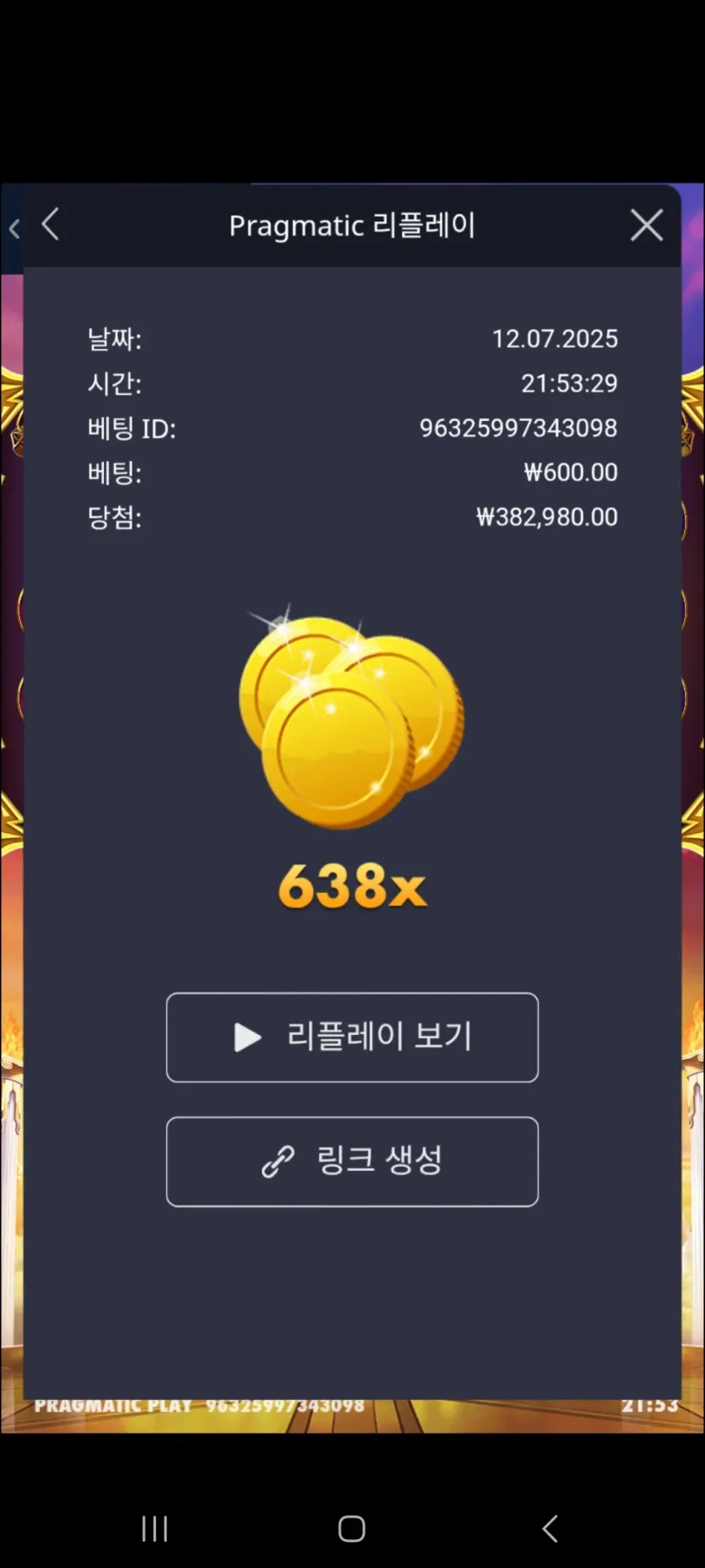Open recent apps from navigation bar
Image resolution: width=705 pixels, height=1568 pixels.
click(x=155, y=1528)
